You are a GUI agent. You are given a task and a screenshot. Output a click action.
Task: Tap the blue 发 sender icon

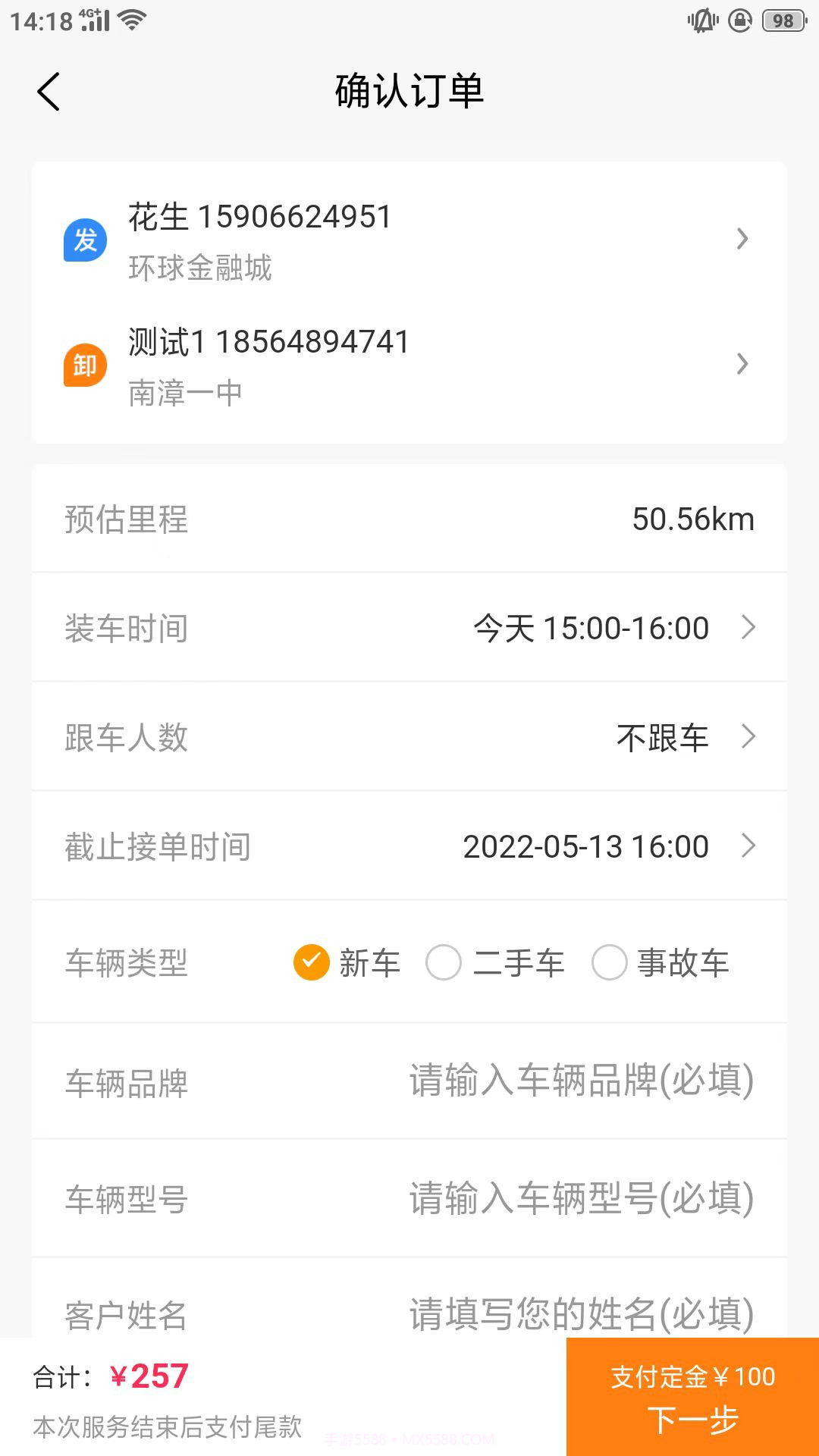pyautogui.click(x=84, y=239)
